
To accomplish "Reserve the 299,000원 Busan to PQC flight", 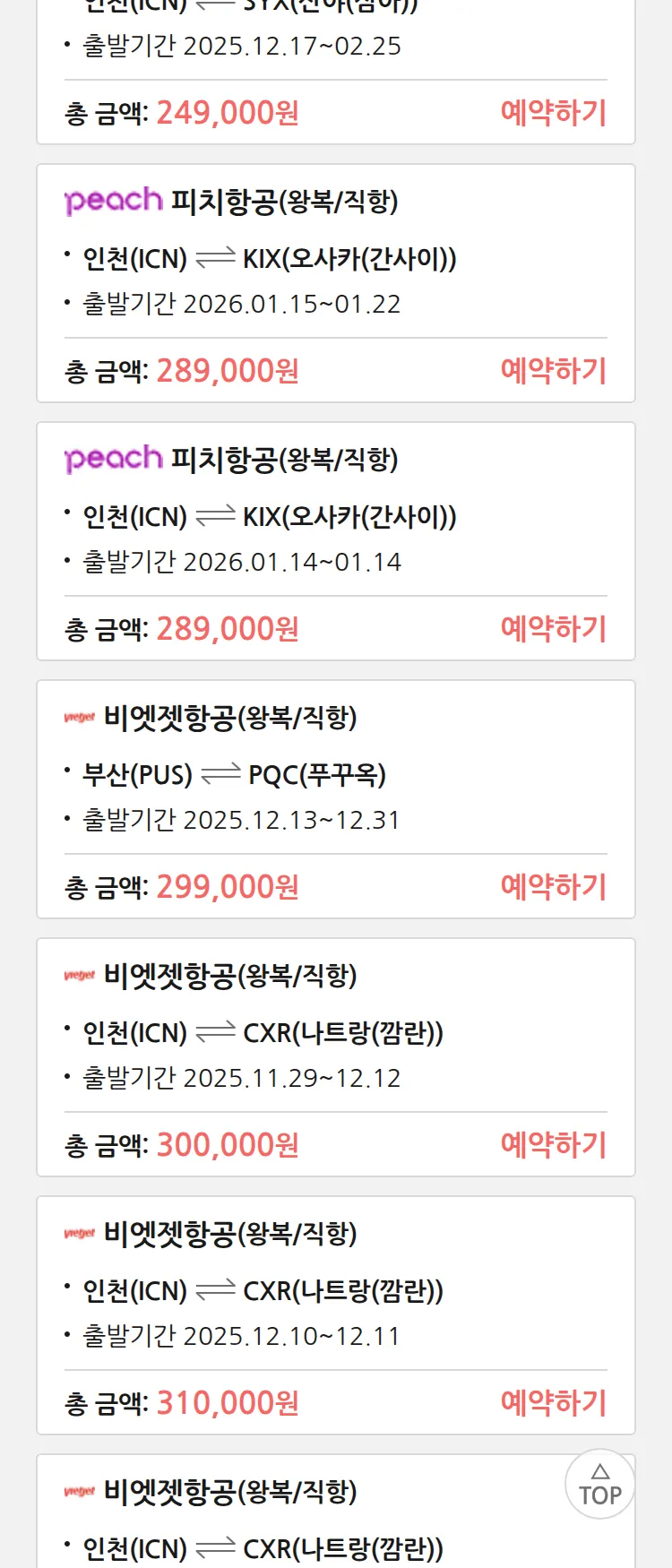I will [x=553, y=887].
